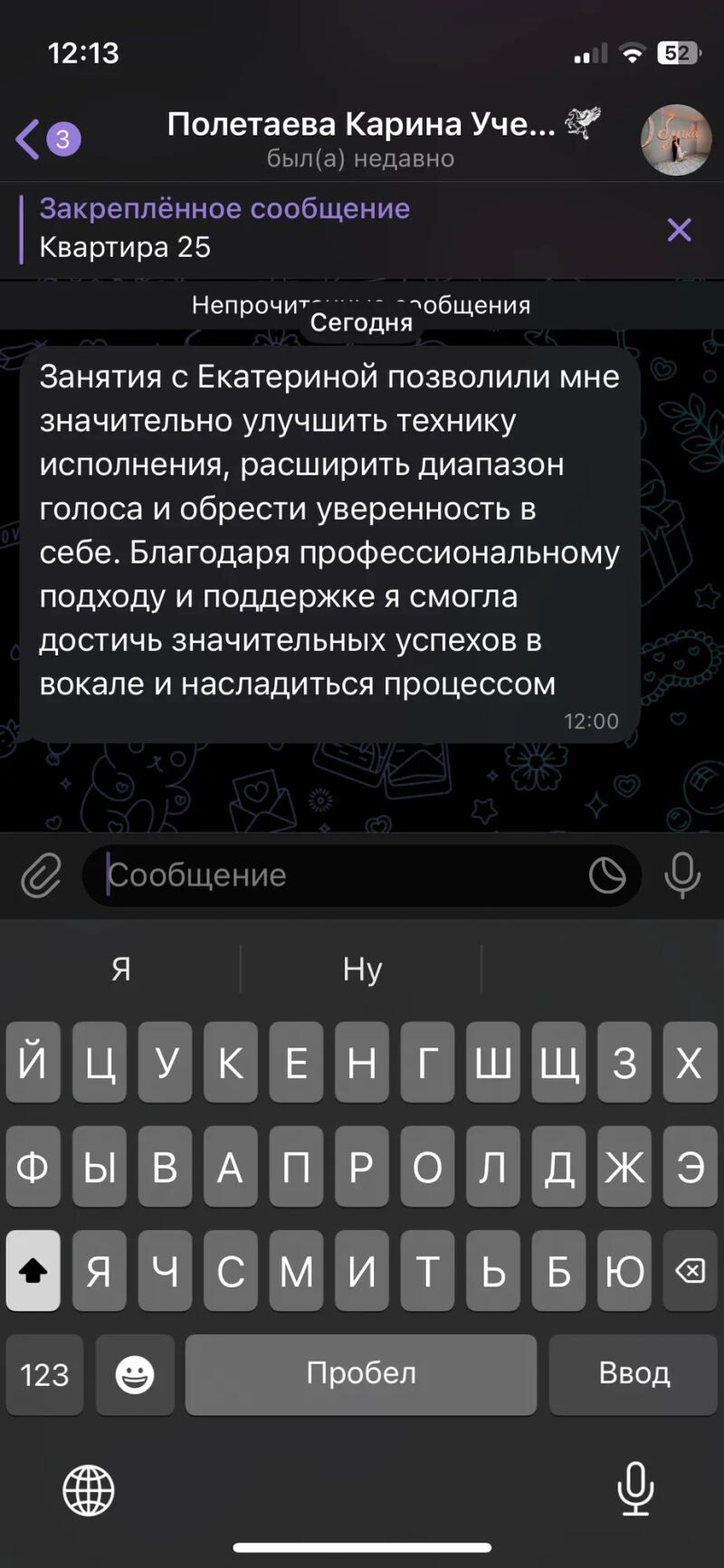The width and height of the screenshot is (724, 1568).
Task: Tap the backspace key
Action: tap(690, 1271)
